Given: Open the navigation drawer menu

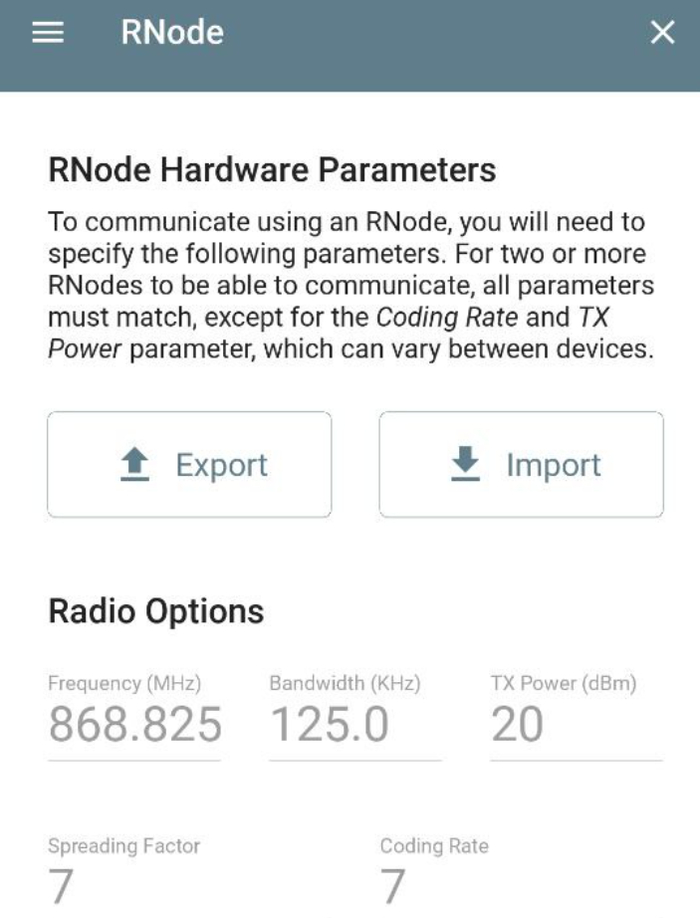Looking at the screenshot, I should click(48, 33).
